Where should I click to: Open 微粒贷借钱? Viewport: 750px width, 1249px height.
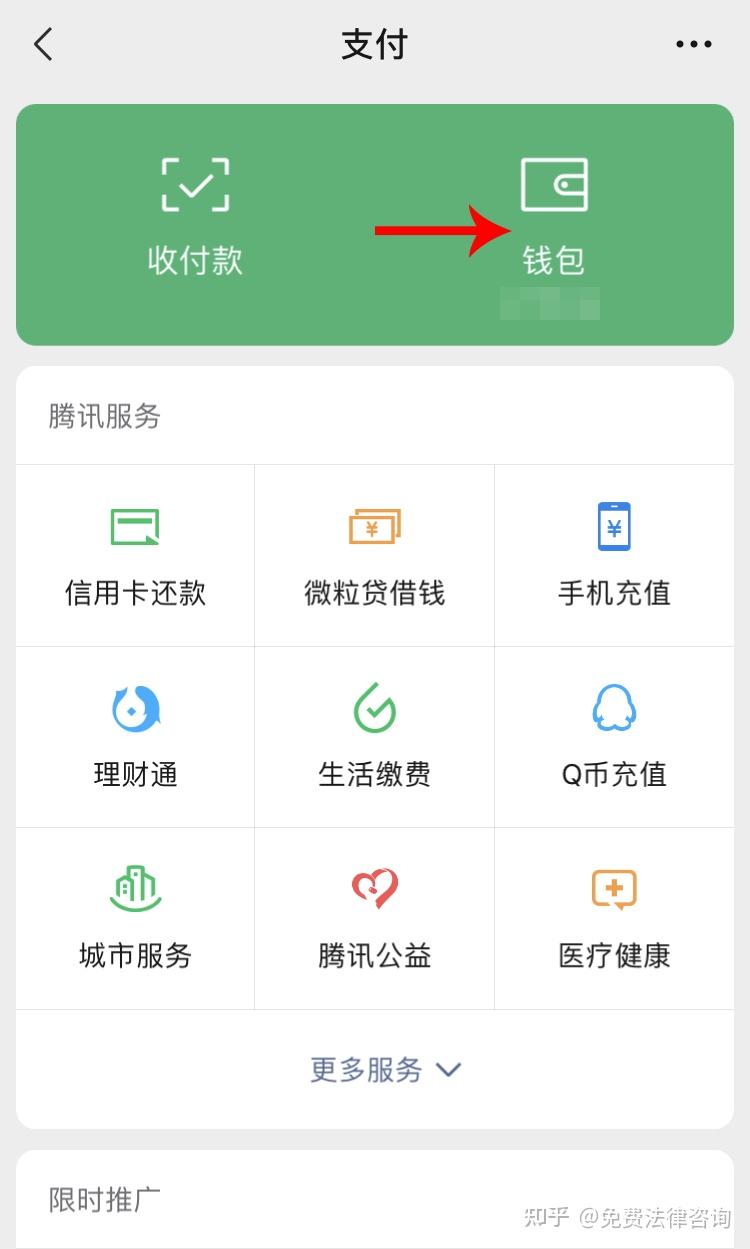pyautogui.click(x=375, y=555)
